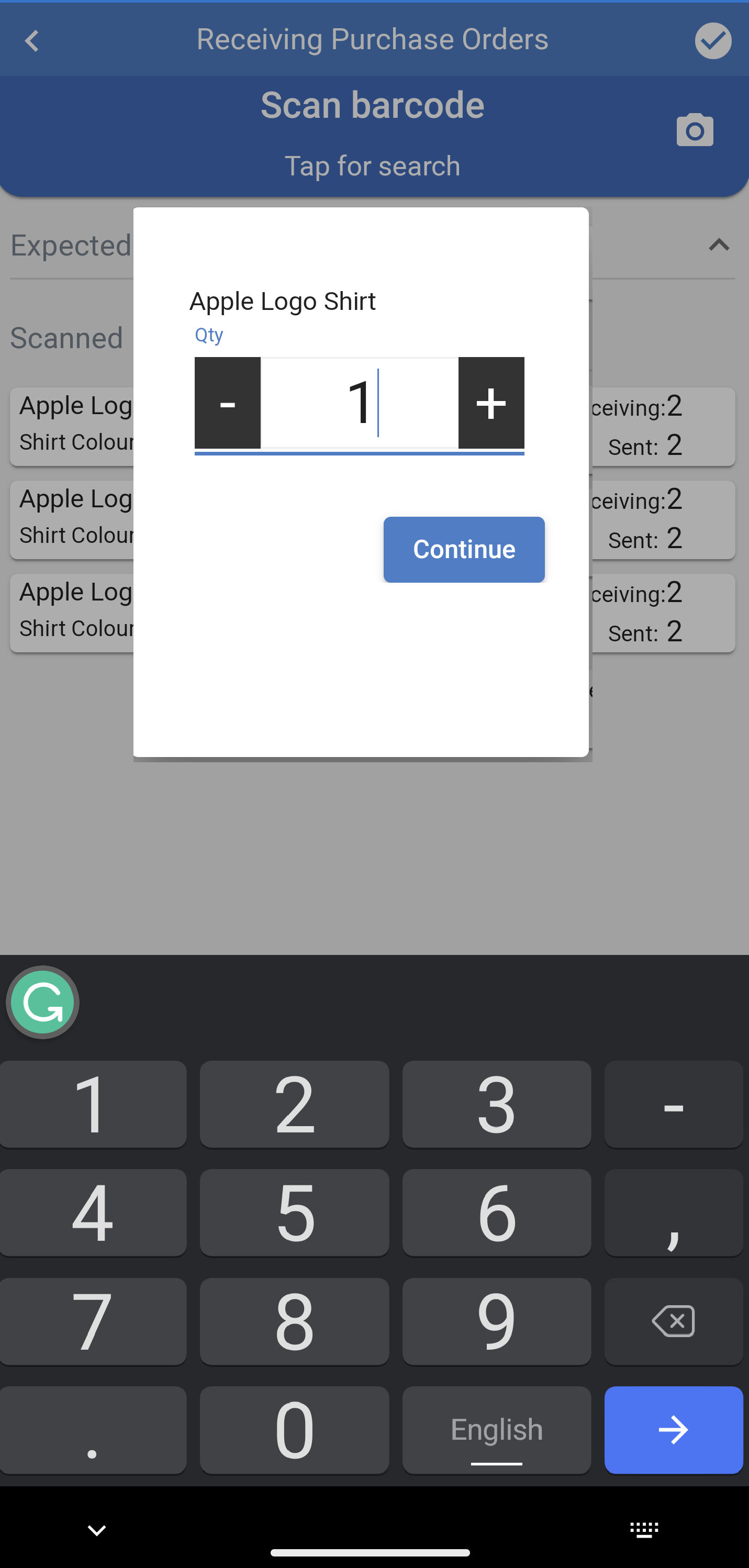Hit the blue arrow enter key
749x1568 pixels.
673,1429
